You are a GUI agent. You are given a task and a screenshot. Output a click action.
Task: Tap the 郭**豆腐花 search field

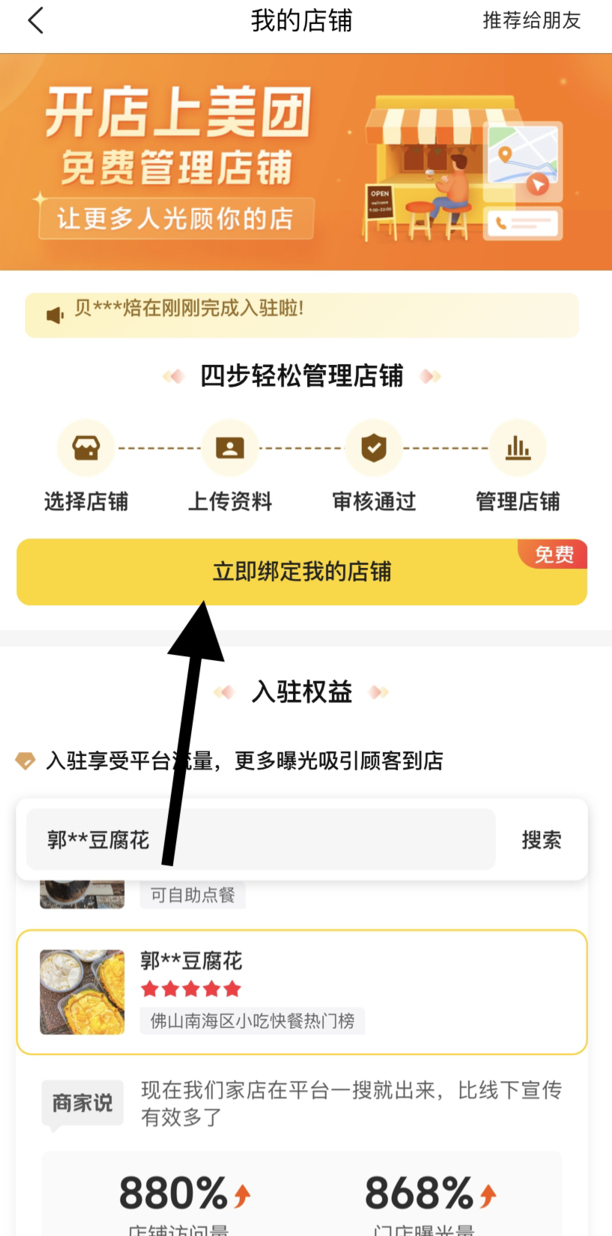point(260,840)
